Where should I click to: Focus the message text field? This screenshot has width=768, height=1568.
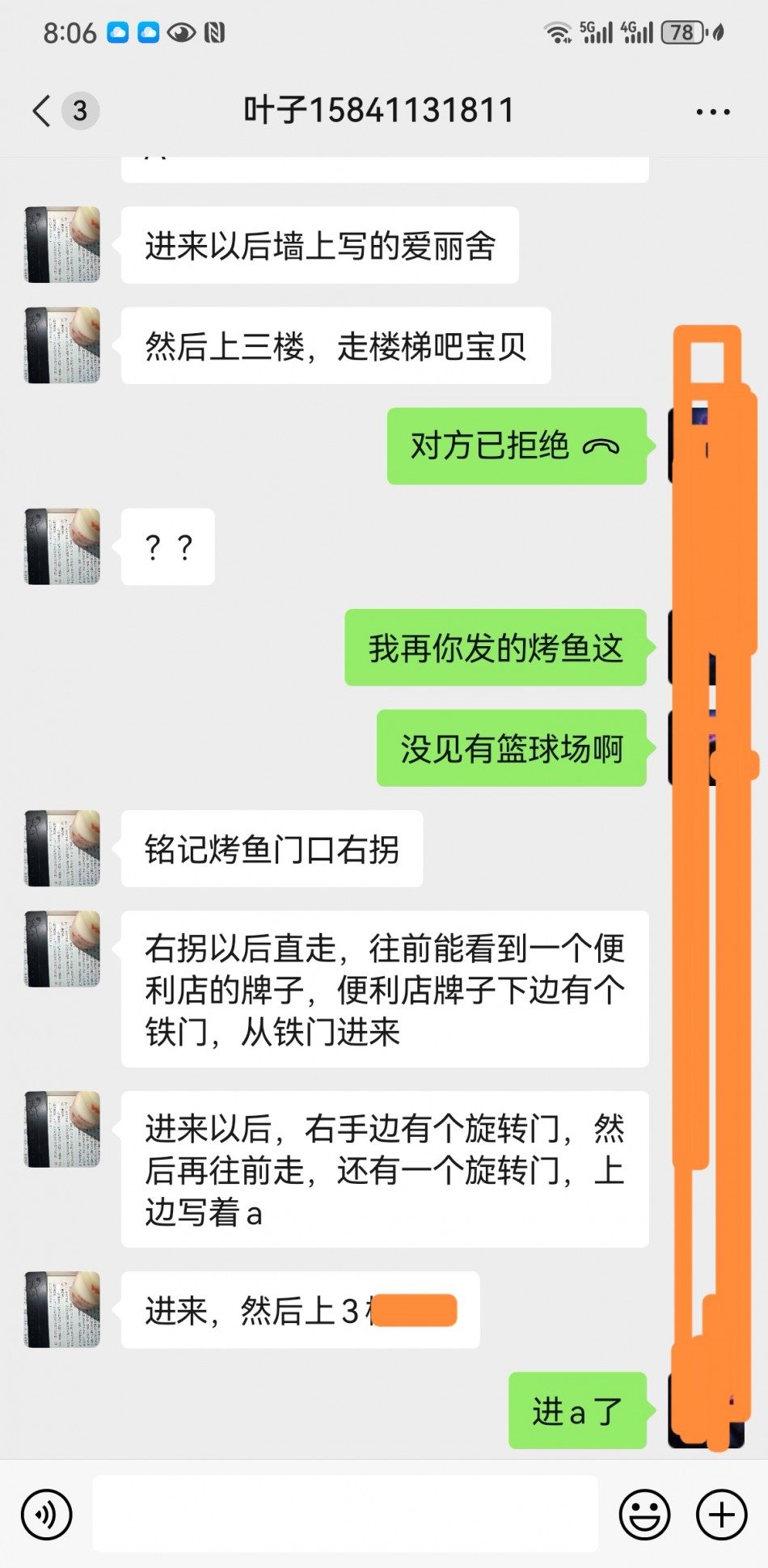pyautogui.click(x=345, y=1513)
